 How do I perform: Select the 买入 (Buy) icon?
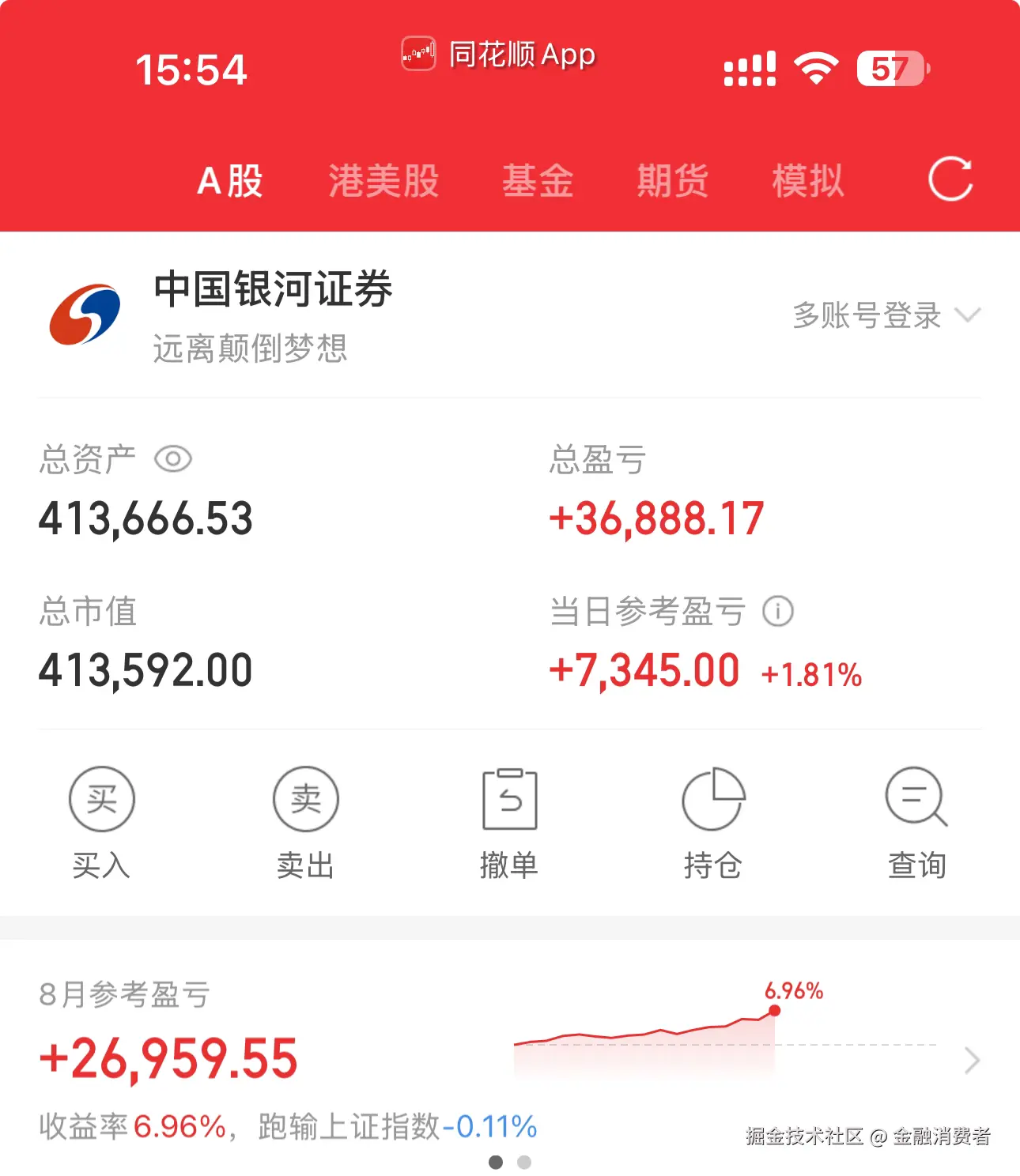point(101,799)
